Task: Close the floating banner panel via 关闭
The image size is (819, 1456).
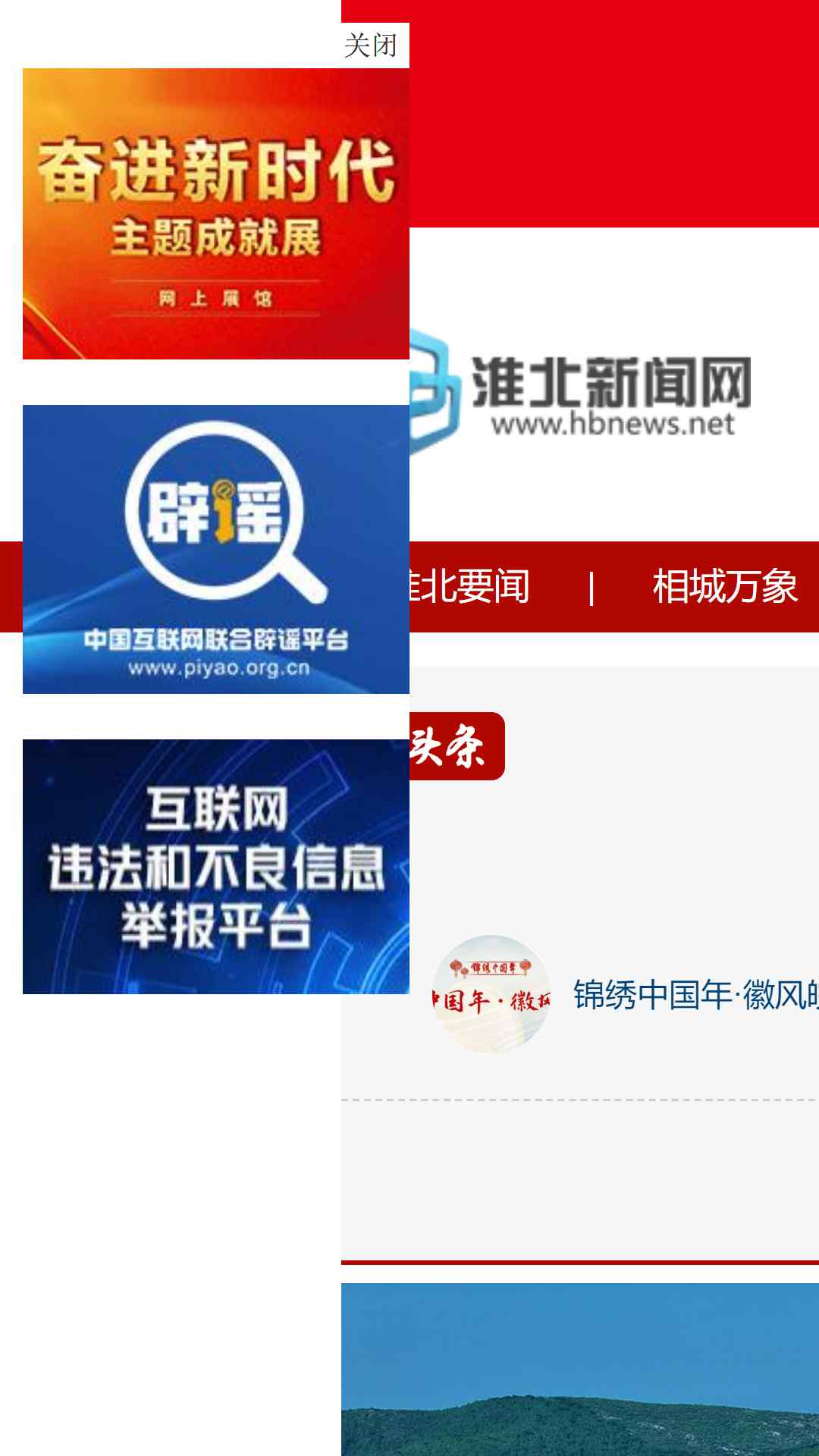Action: click(x=371, y=45)
